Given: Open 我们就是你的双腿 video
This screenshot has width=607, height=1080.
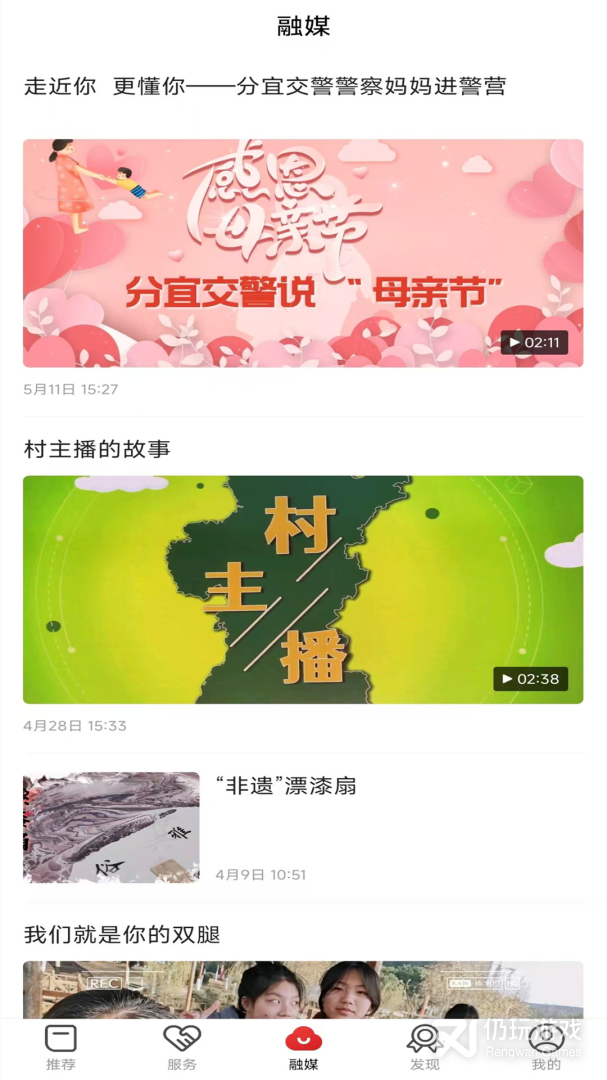Looking at the screenshot, I should [x=303, y=989].
